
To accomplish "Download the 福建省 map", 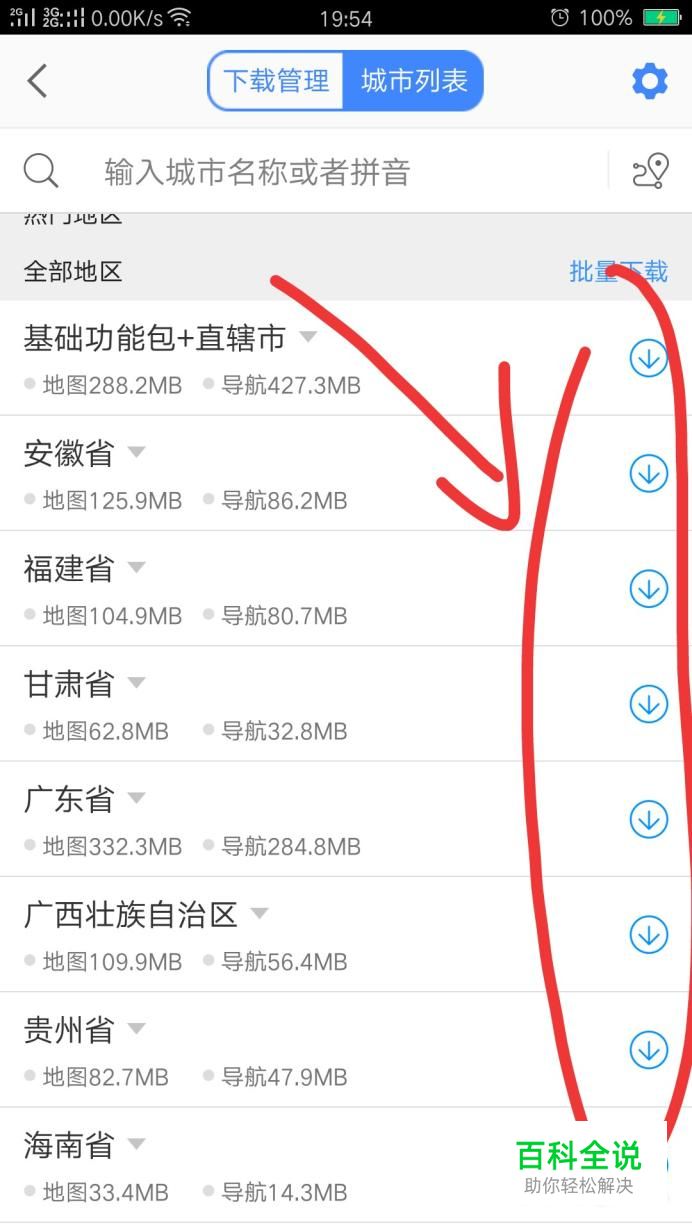I will [648, 589].
